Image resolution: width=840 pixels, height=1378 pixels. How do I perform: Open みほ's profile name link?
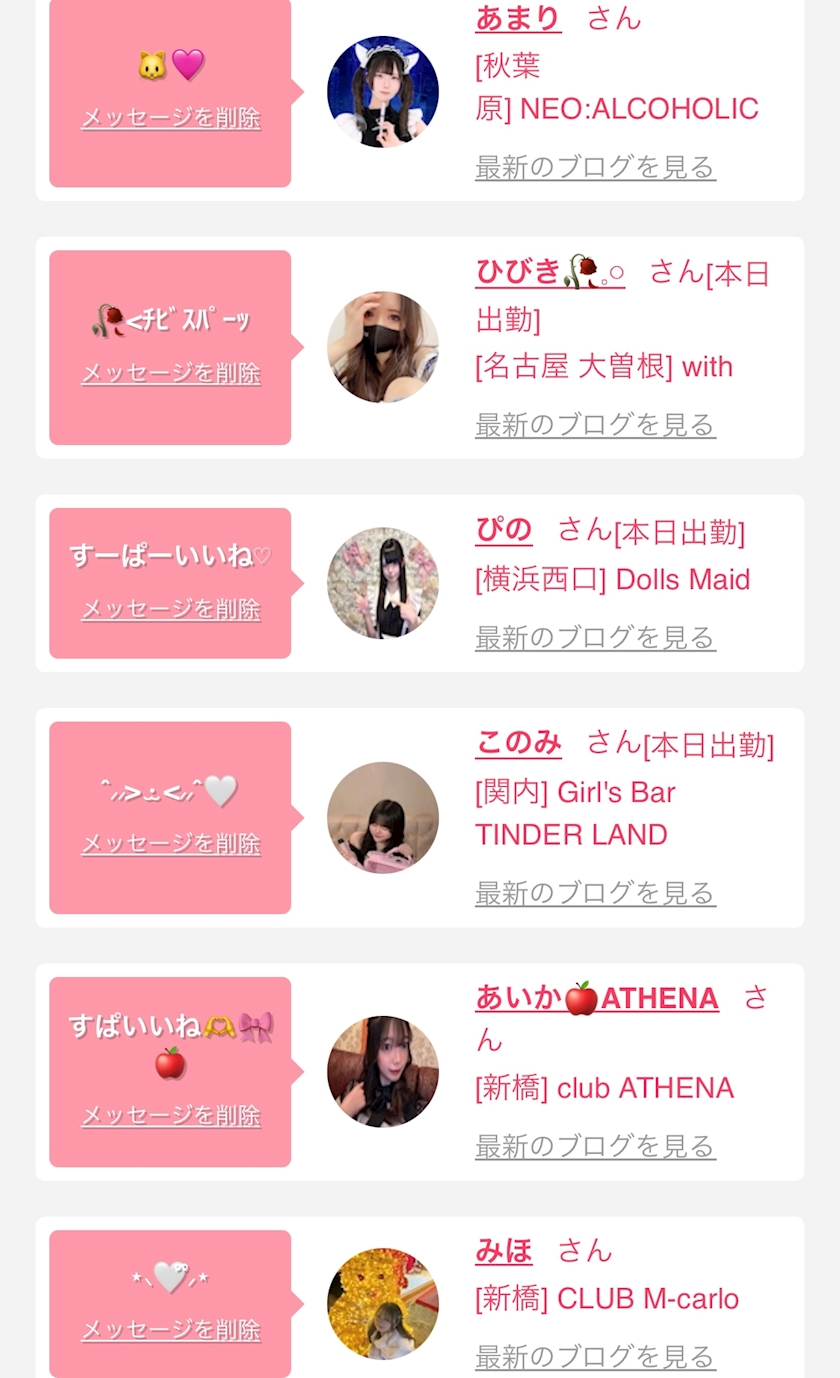[x=504, y=1250]
